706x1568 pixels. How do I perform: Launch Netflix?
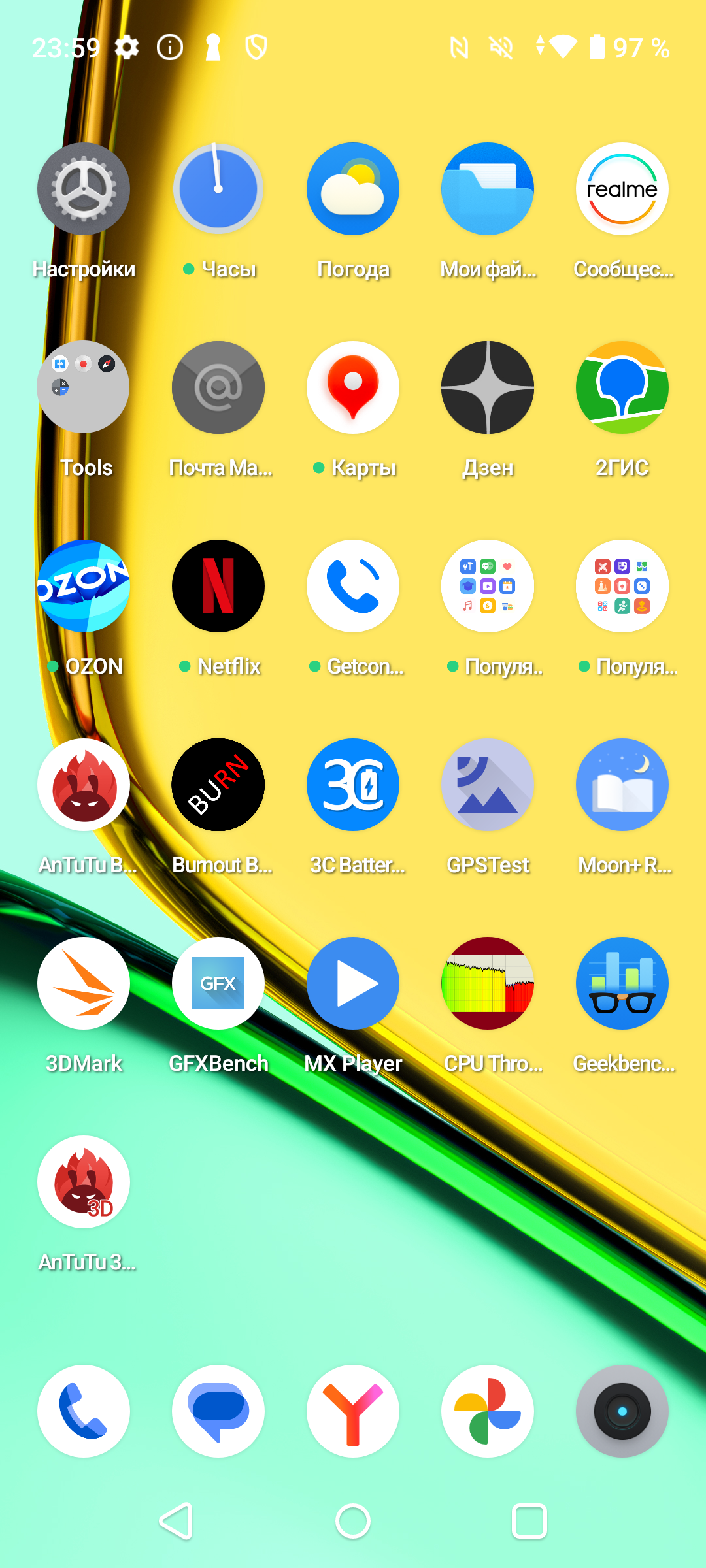coord(218,586)
